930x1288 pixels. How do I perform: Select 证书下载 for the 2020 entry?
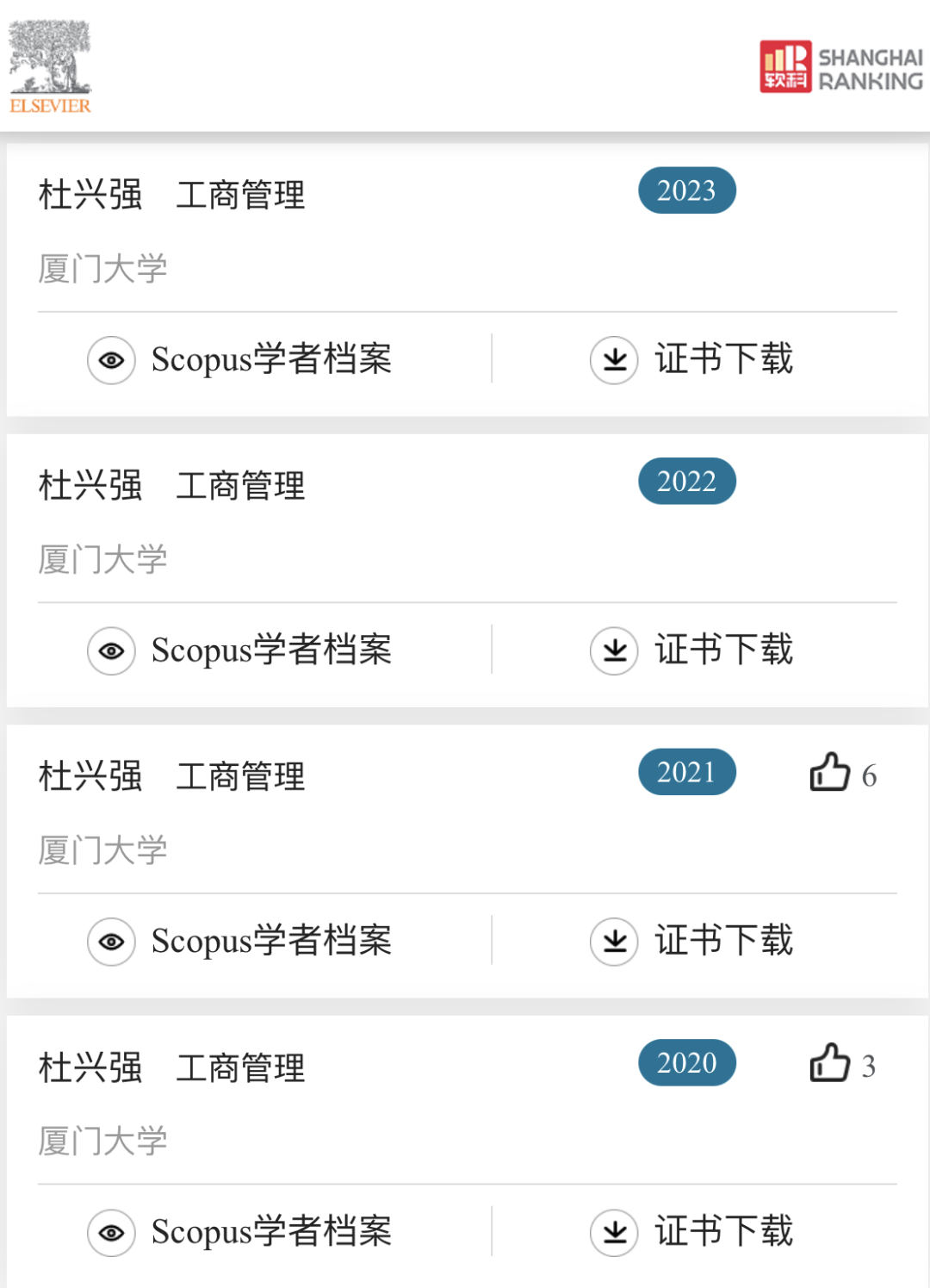(x=692, y=1232)
